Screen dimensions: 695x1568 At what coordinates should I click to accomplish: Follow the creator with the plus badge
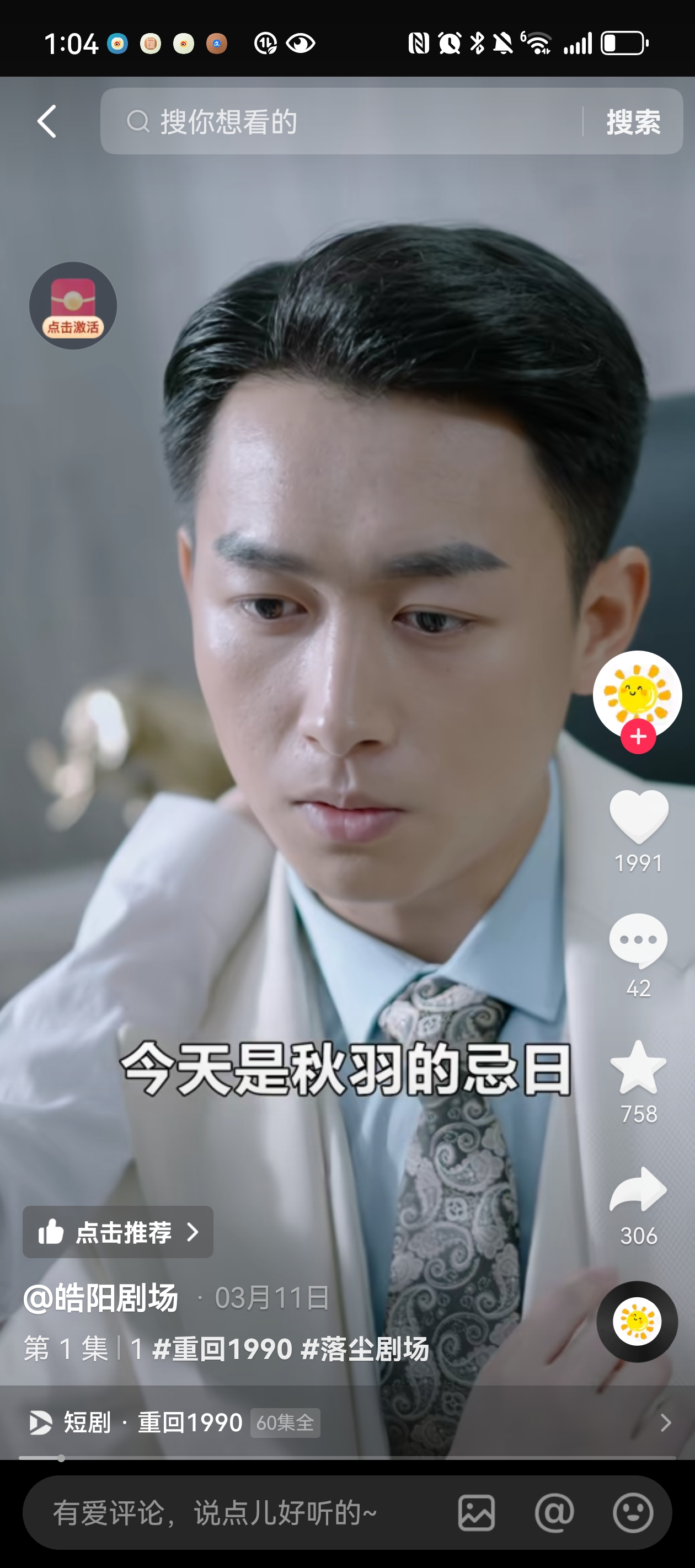click(x=638, y=737)
